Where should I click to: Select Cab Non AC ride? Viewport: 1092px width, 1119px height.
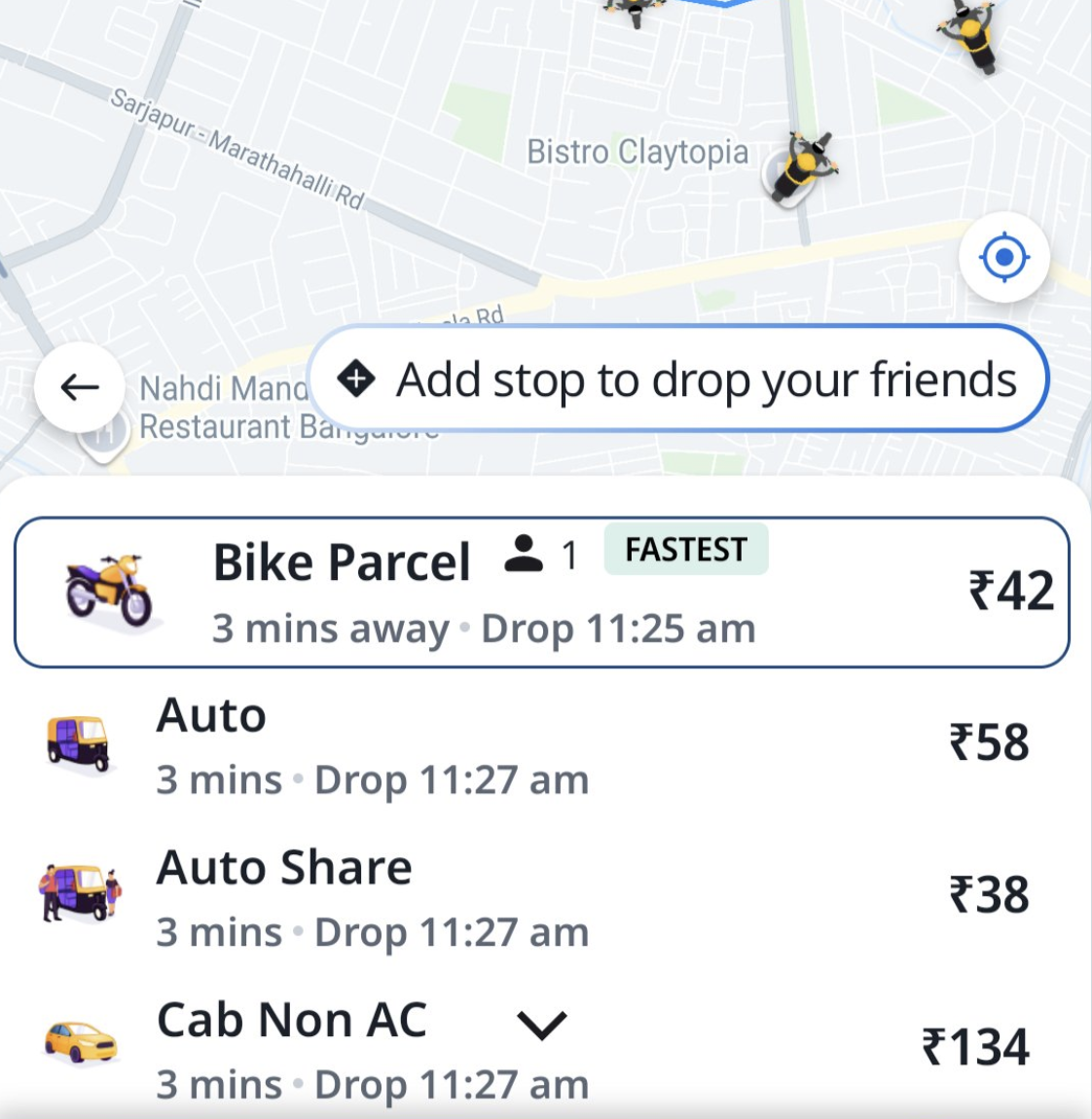pos(292,1049)
